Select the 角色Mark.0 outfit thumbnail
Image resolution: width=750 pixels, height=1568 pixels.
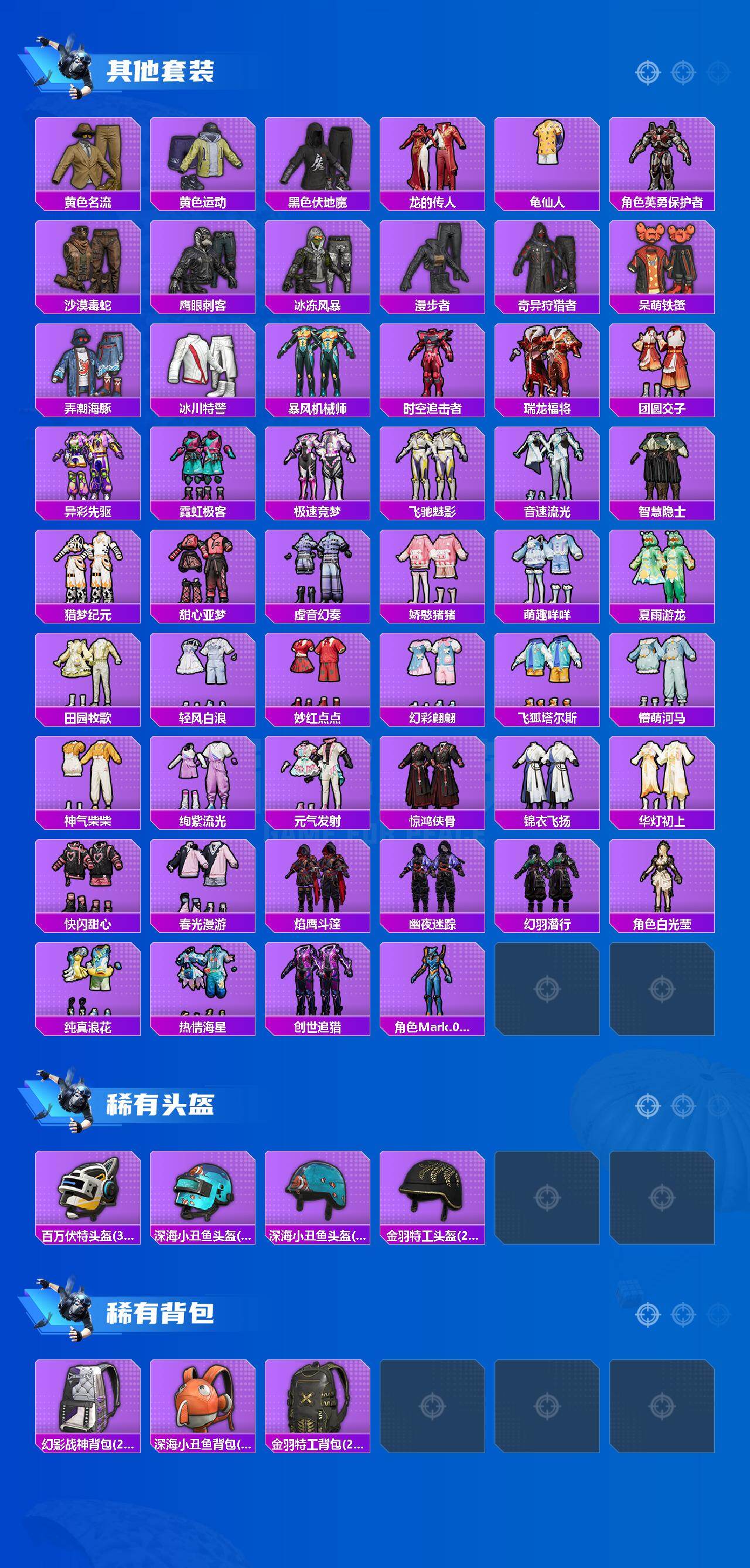[x=432, y=987]
